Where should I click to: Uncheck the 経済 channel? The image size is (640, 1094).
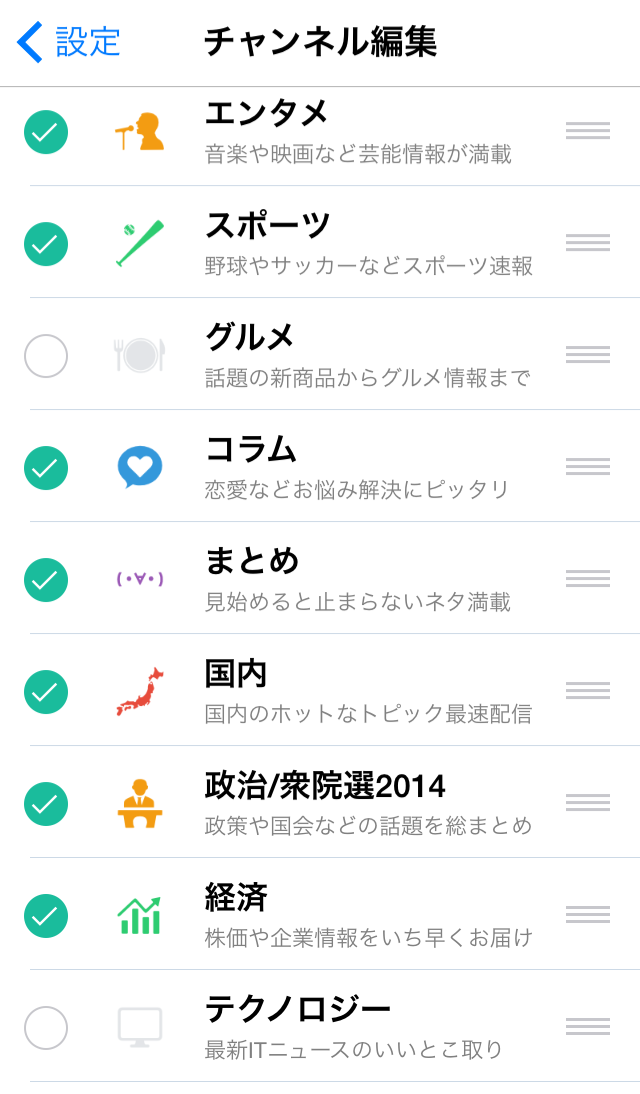tap(46, 915)
